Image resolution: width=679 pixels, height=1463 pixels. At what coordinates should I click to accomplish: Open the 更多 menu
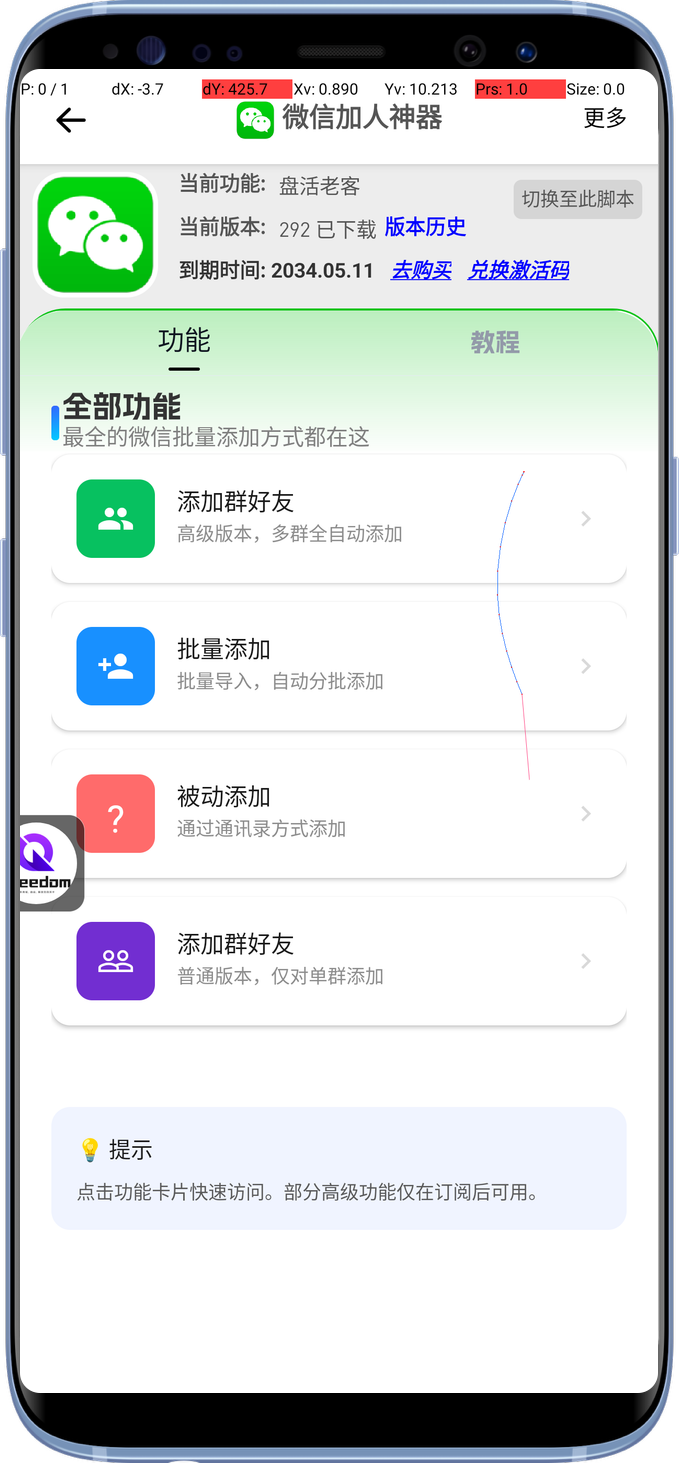[604, 118]
